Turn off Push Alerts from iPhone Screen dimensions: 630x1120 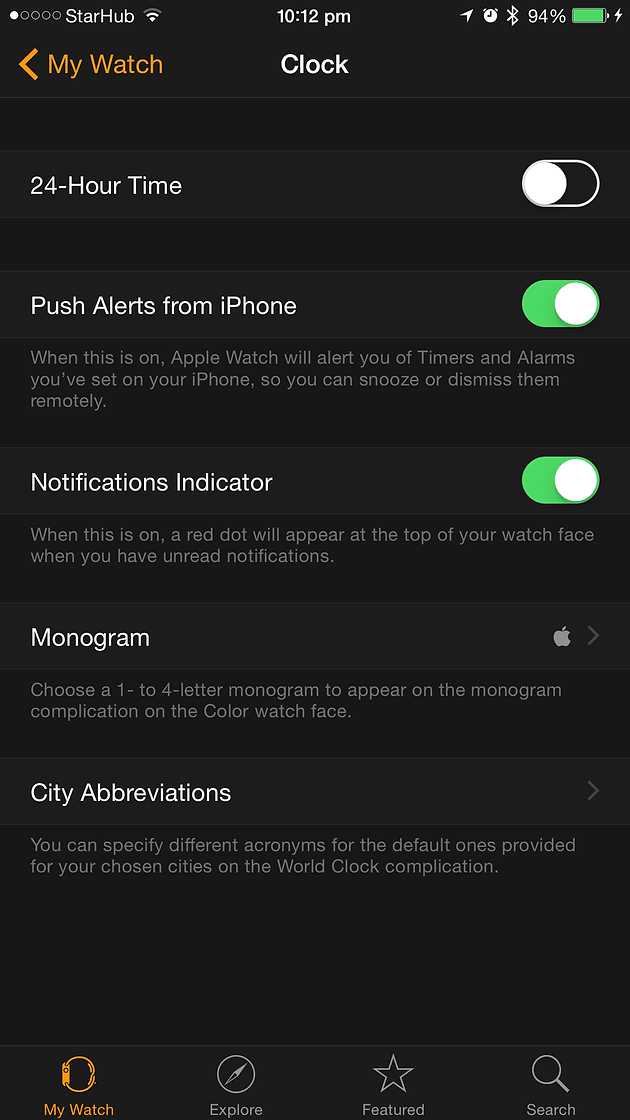pyautogui.click(x=560, y=304)
